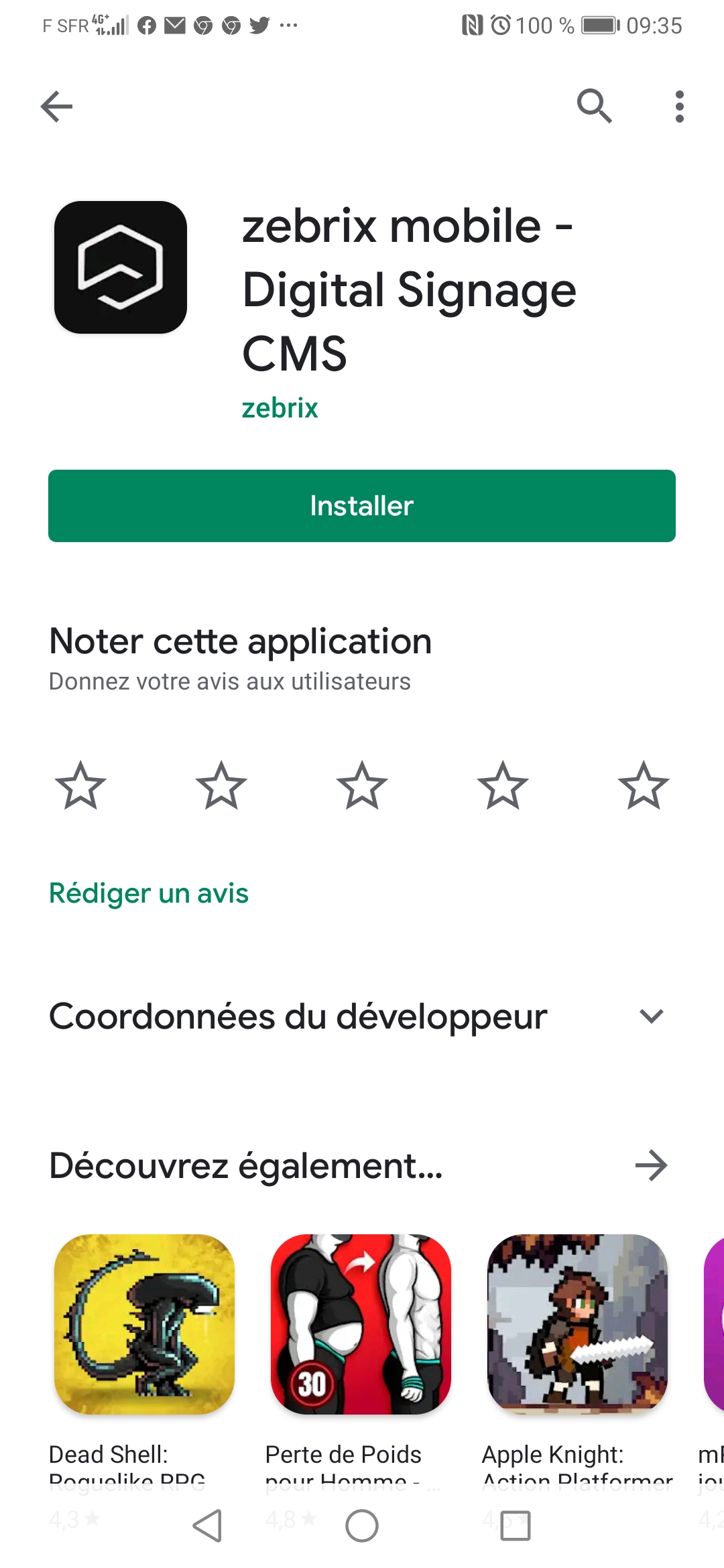This screenshot has width=724, height=1568.
Task: Open the zebrix developer link
Action: point(280,408)
